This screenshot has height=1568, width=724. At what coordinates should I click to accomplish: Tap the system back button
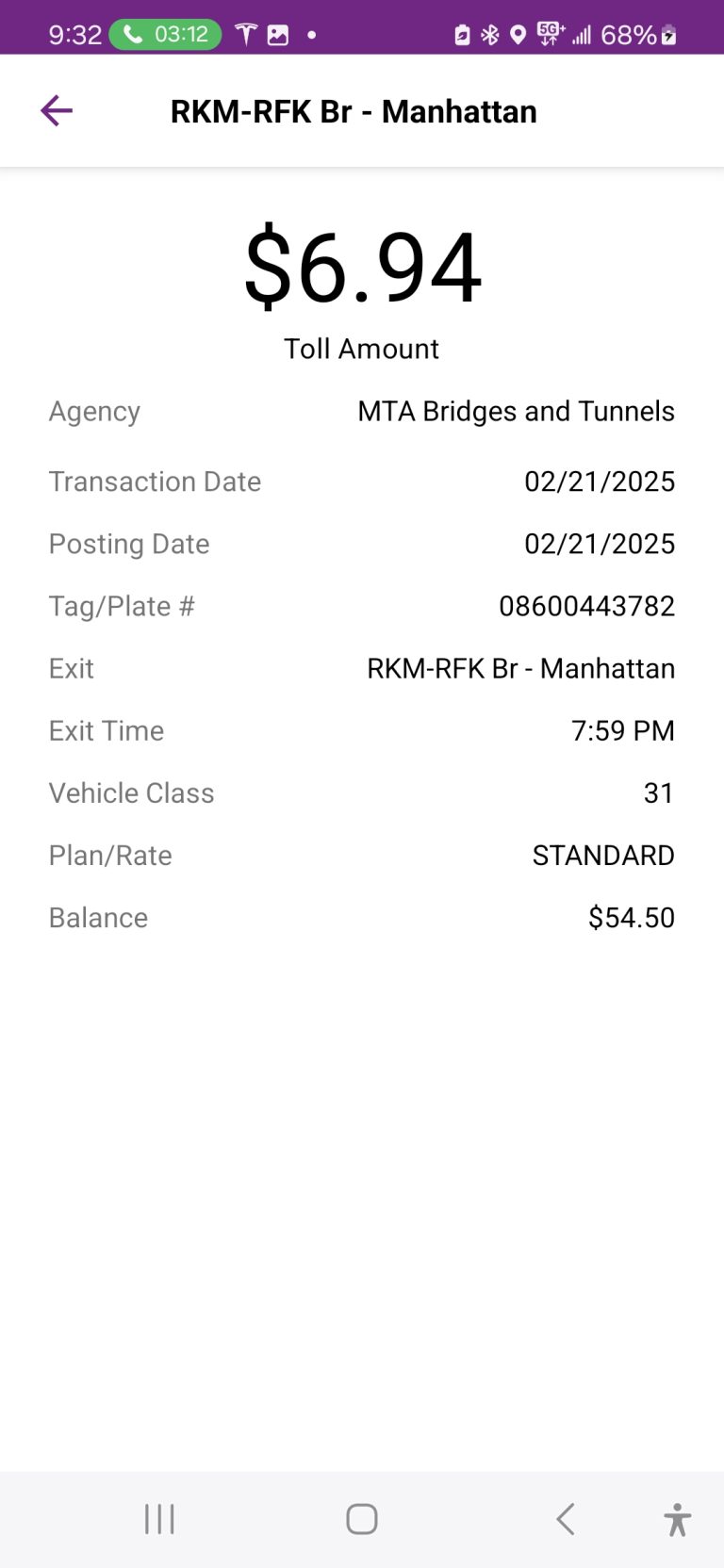tap(565, 1519)
